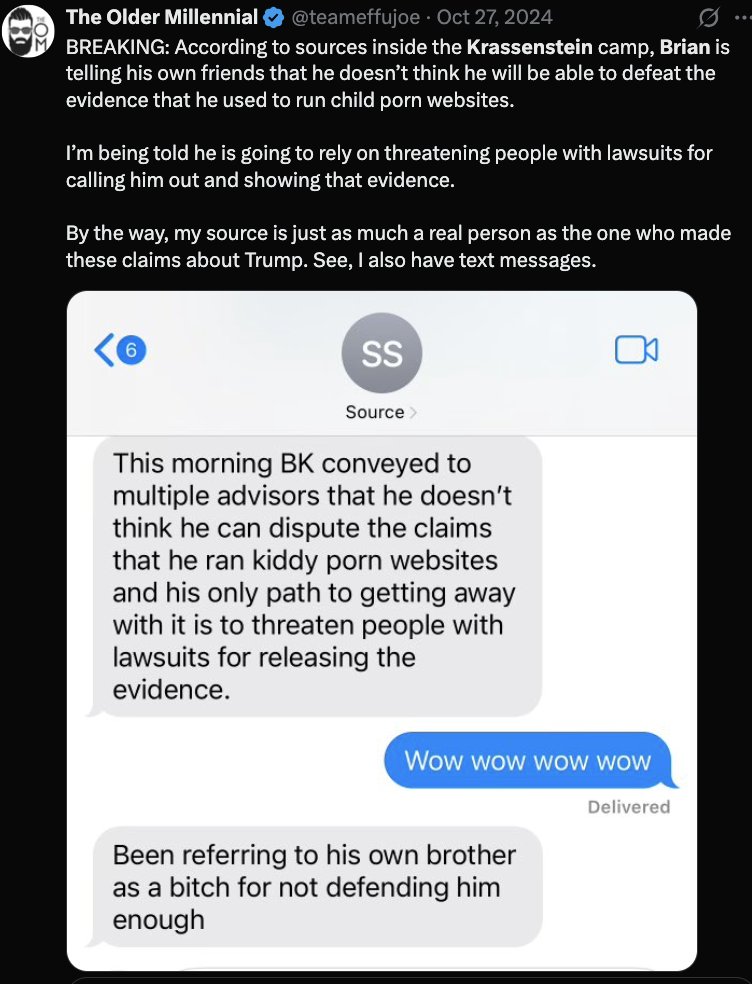This screenshot has height=984, width=752.
Task: Open The Older Millennial's profile avatar
Action: [32, 30]
